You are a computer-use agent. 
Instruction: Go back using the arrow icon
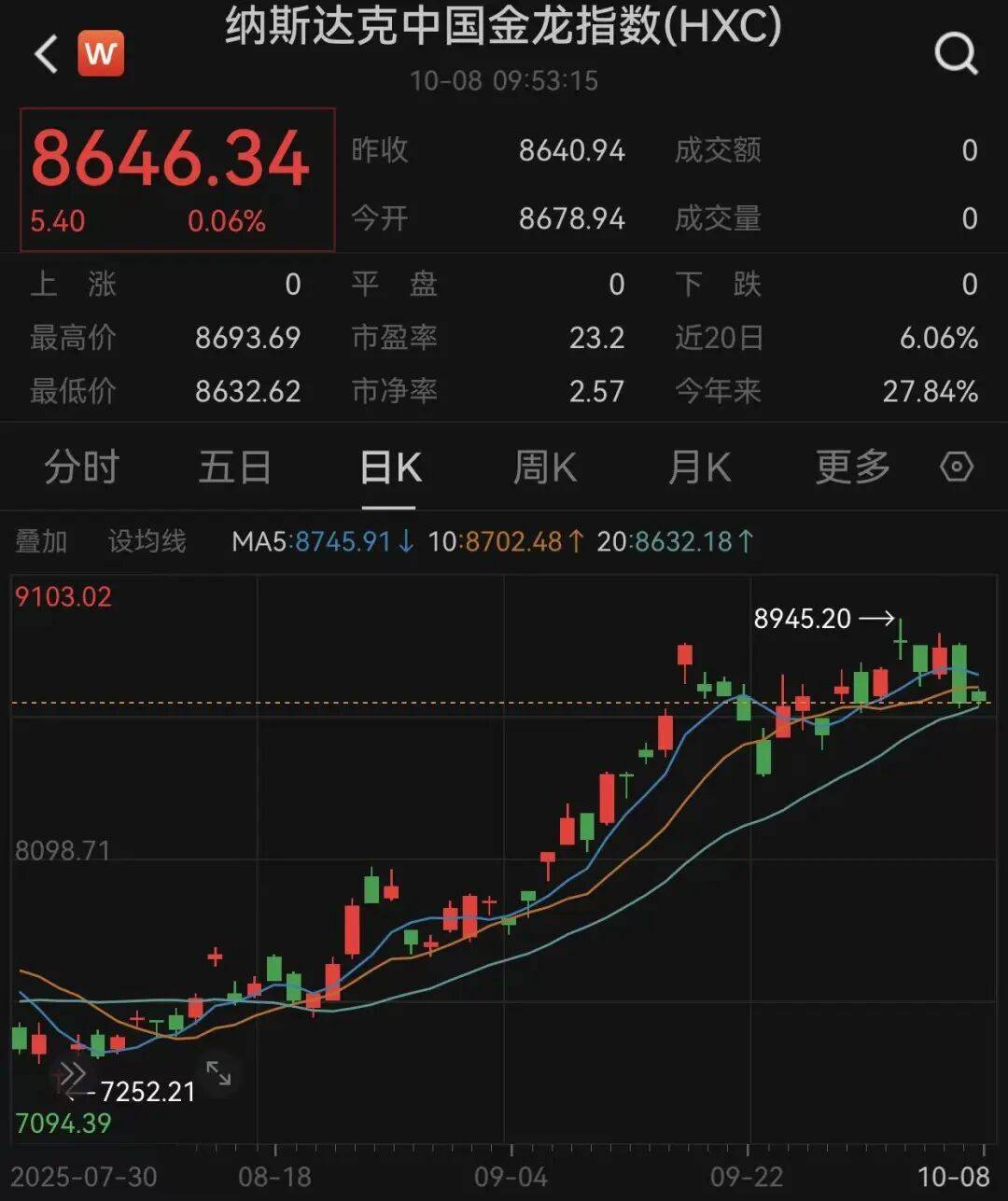tap(47, 54)
